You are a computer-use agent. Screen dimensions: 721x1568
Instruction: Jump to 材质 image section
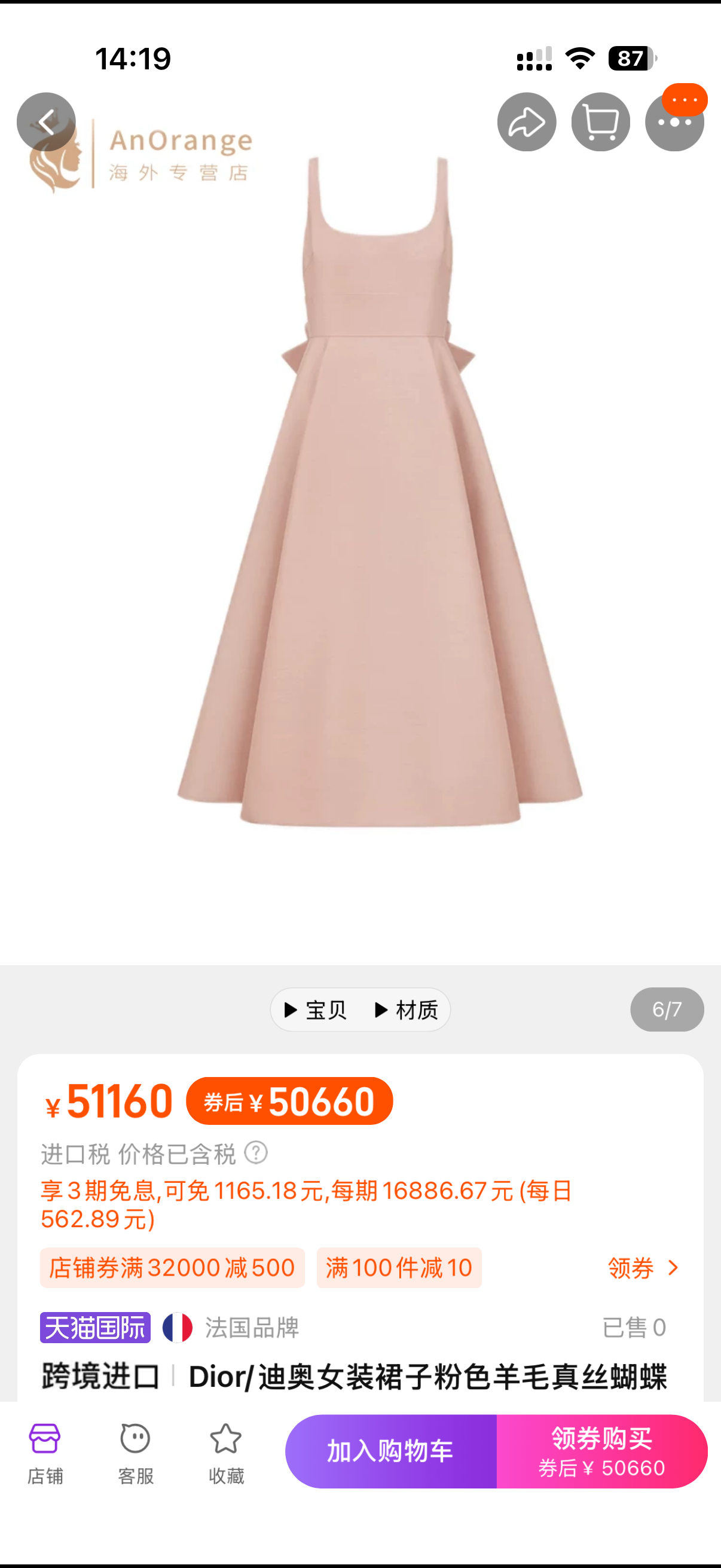tap(407, 1010)
